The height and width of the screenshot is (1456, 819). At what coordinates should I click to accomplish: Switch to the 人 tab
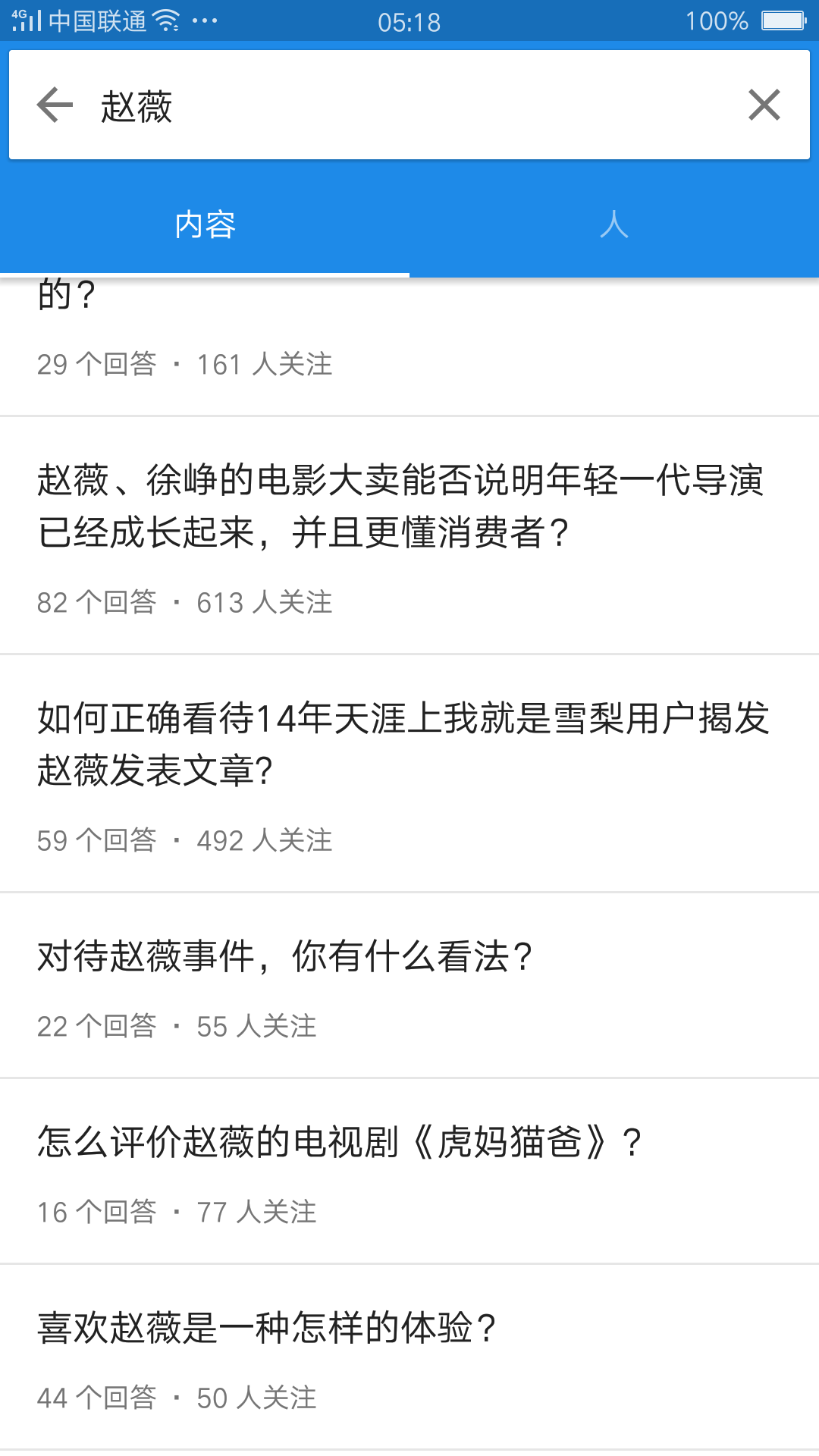point(614,224)
